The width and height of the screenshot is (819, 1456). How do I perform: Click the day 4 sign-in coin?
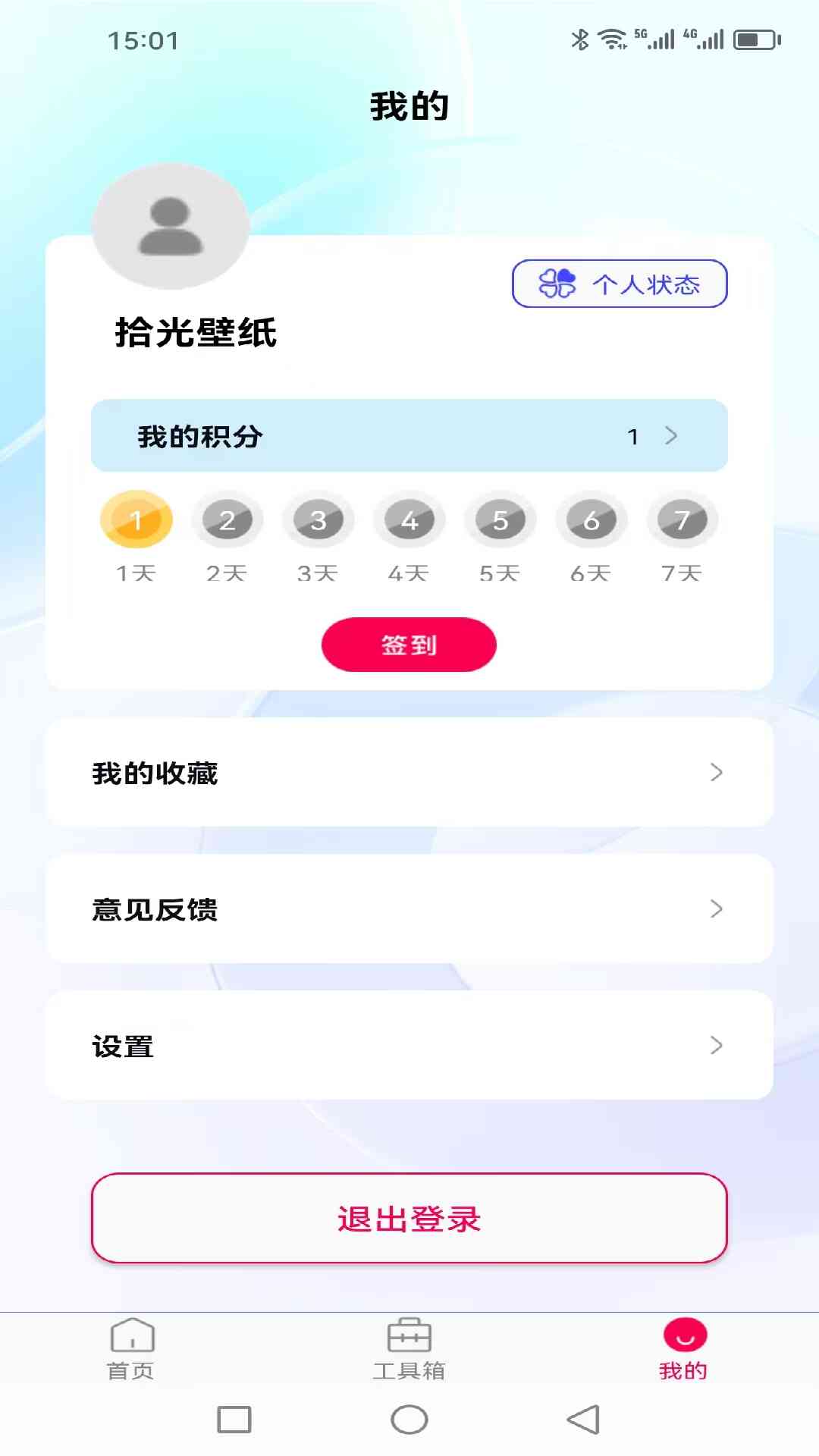(409, 520)
